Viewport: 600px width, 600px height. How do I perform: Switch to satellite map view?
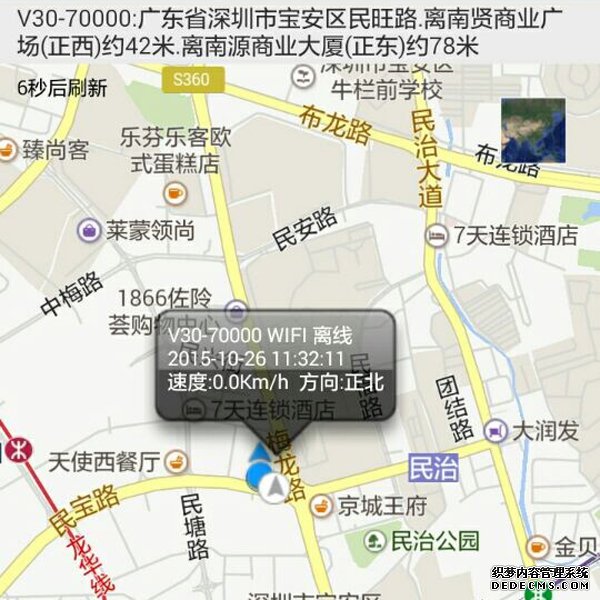(532, 131)
